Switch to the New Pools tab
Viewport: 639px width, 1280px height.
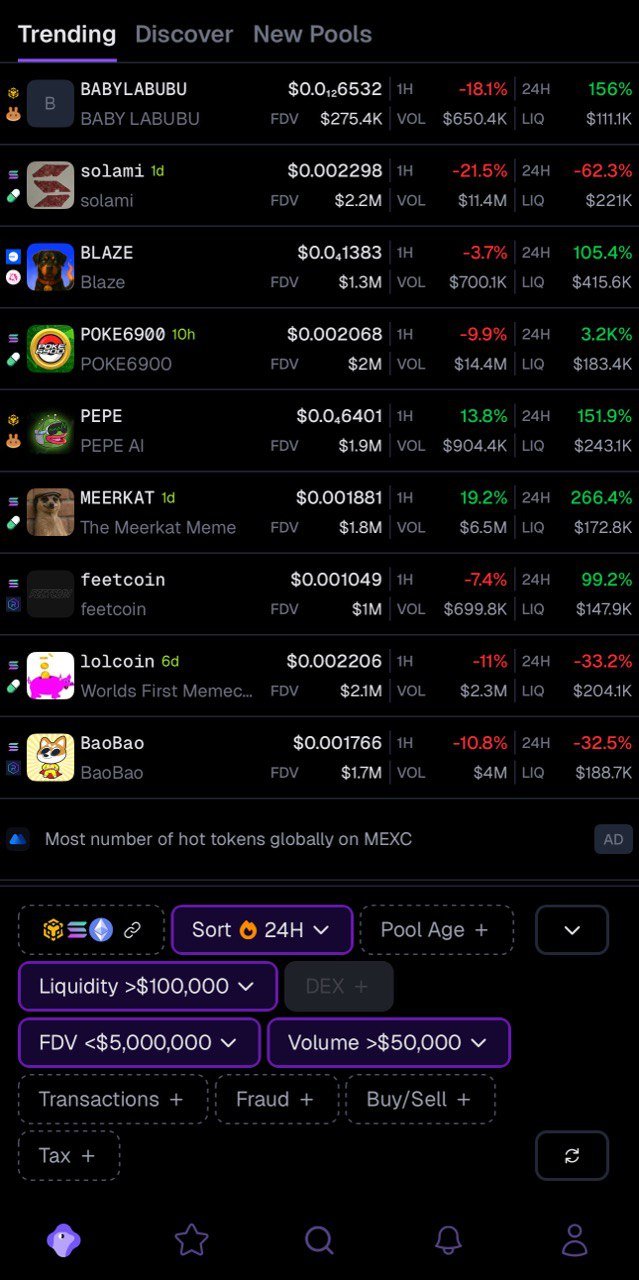pyautogui.click(x=312, y=34)
